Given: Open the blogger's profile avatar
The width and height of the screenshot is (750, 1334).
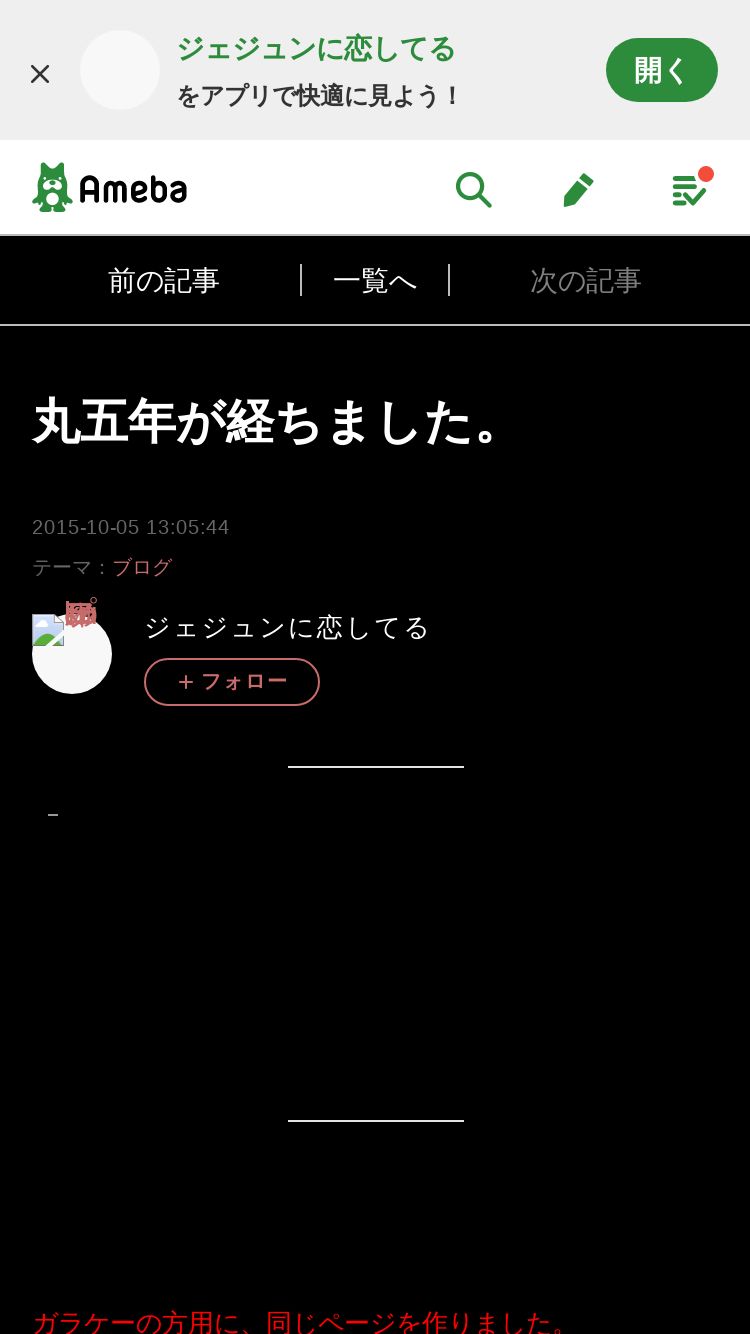Looking at the screenshot, I should 72,654.
